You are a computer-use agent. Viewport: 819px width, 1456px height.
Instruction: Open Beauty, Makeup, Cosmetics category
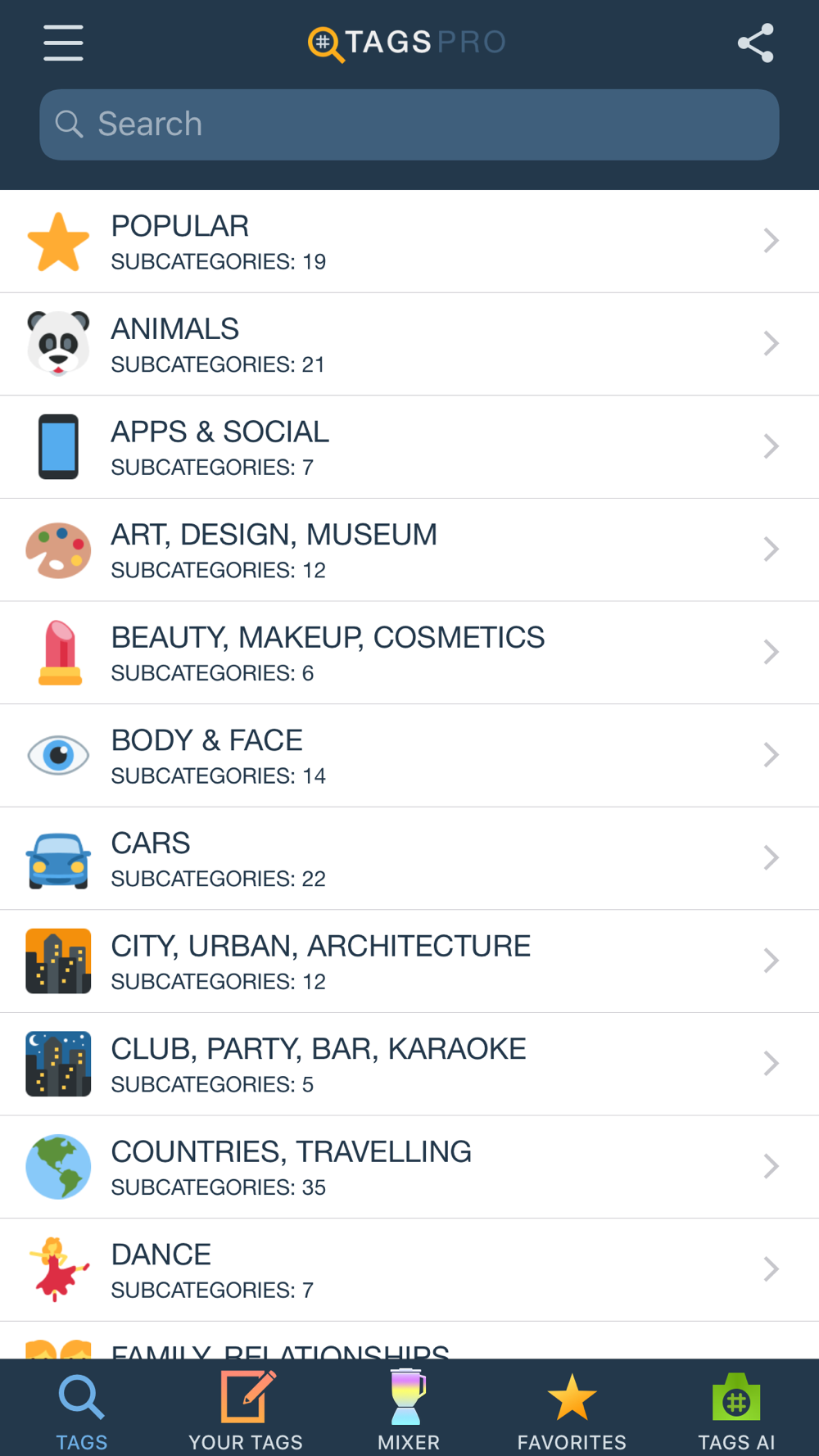click(x=409, y=653)
